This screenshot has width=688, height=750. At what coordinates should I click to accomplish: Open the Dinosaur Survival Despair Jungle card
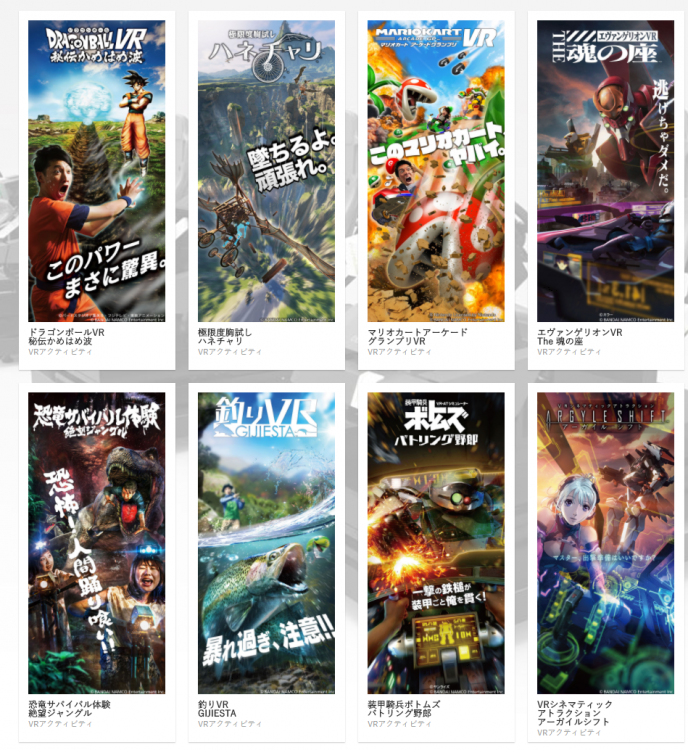97,543
